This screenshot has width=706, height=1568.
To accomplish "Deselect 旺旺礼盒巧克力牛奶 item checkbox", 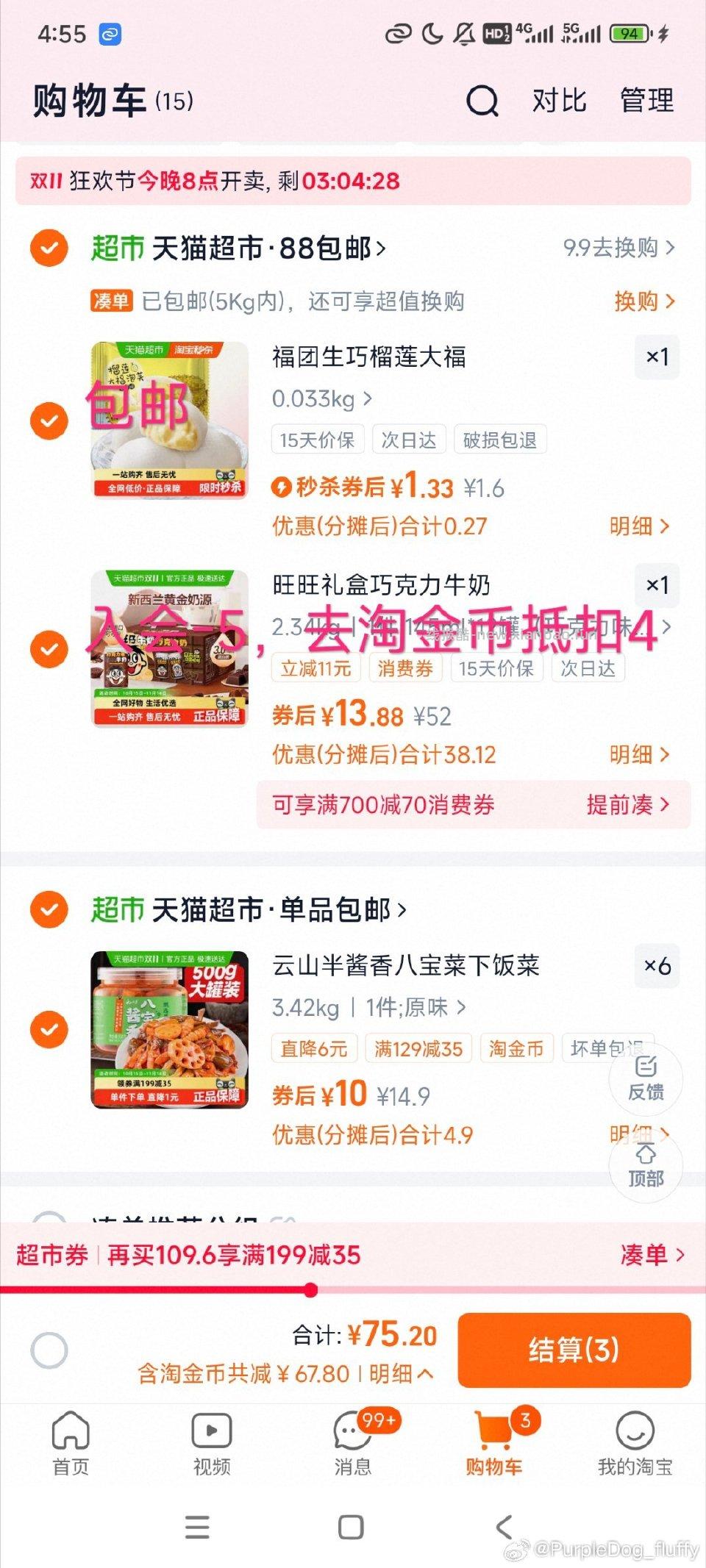I will coord(49,649).
